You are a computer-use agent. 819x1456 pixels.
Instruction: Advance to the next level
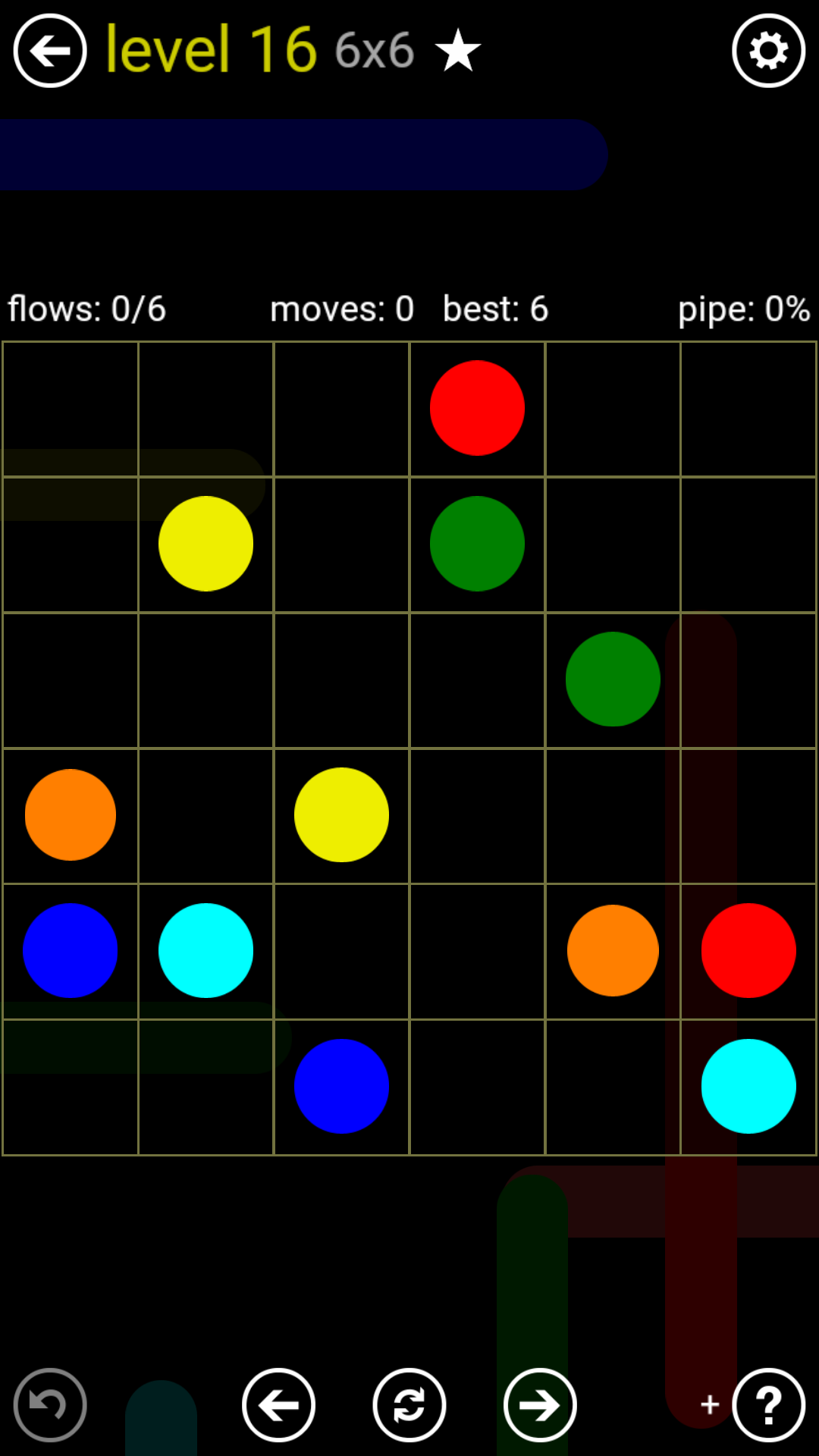pos(540,1404)
